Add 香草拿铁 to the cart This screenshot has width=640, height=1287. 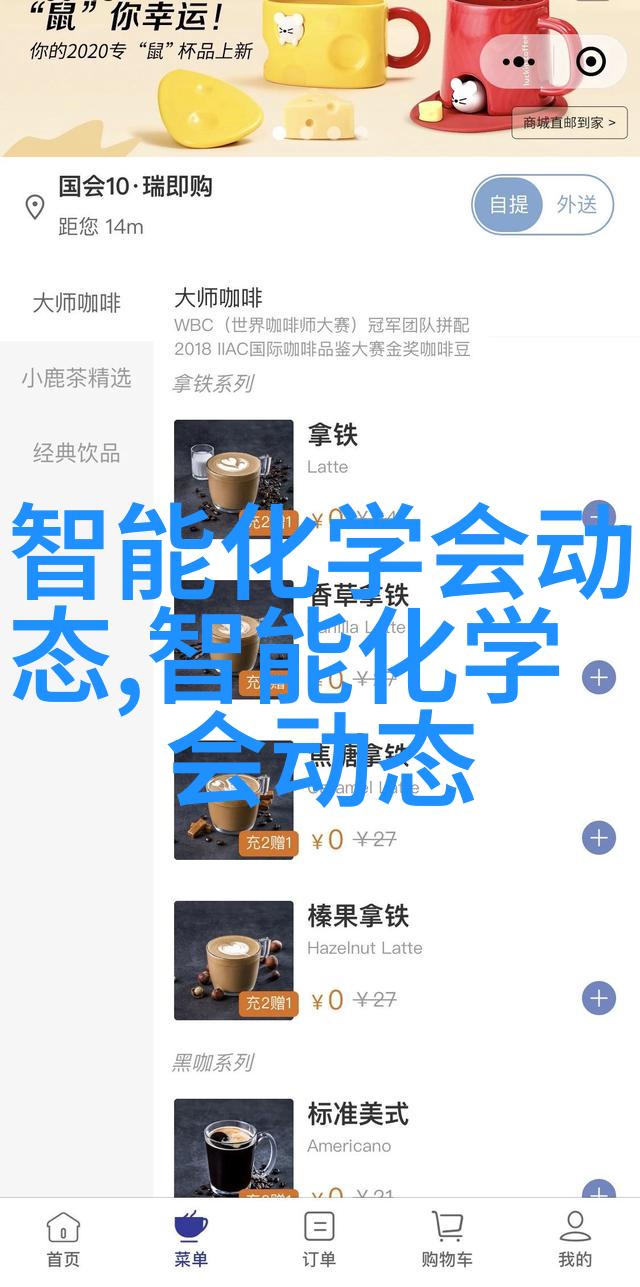tap(598, 678)
